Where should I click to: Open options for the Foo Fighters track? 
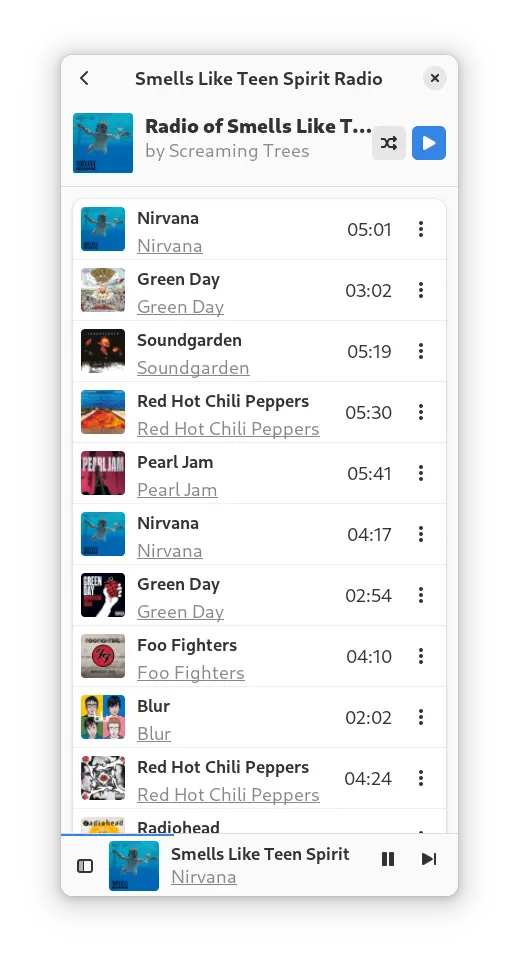pyautogui.click(x=421, y=656)
